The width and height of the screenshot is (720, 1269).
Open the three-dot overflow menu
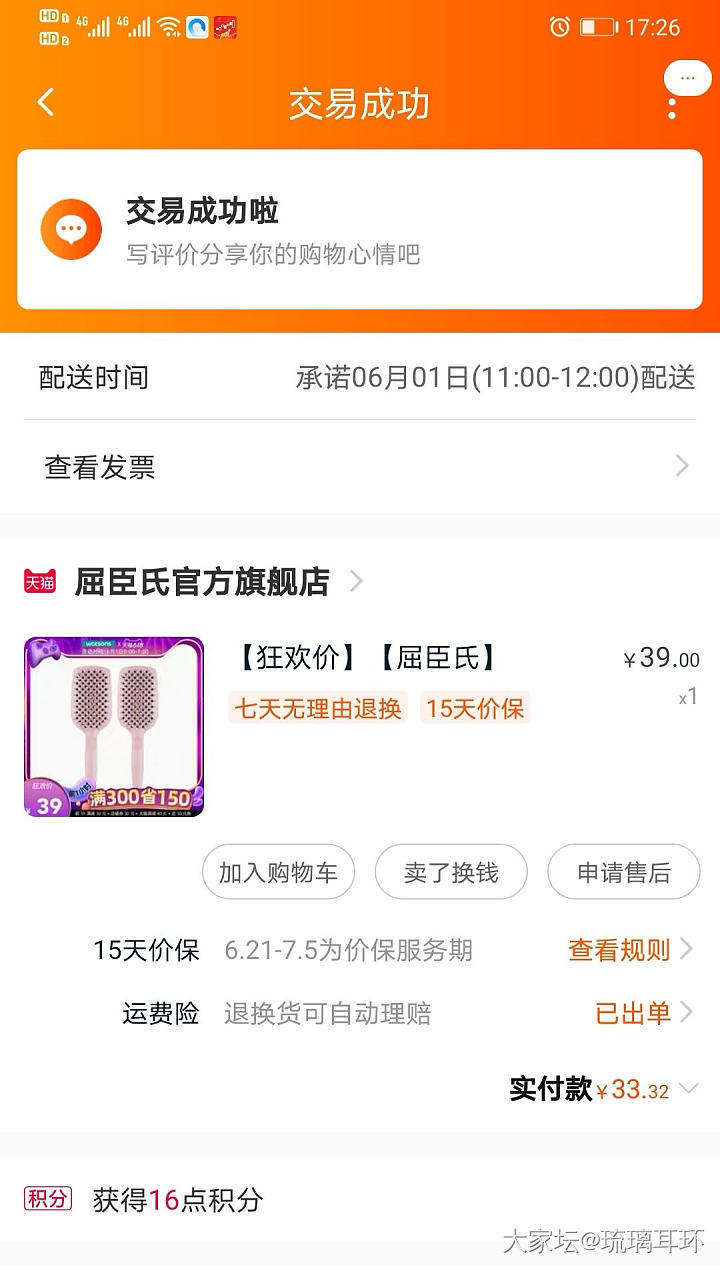(671, 105)
